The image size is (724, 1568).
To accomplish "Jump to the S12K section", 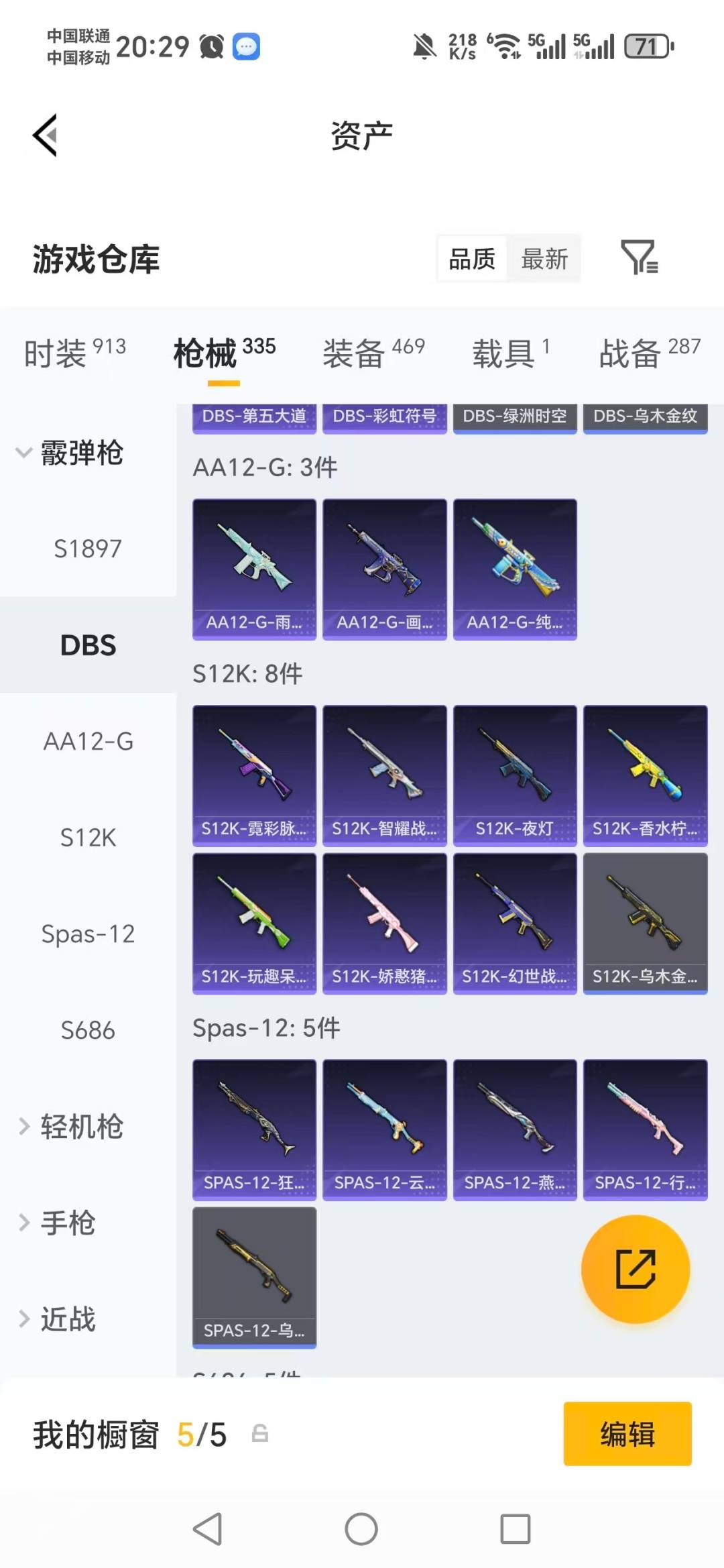I will pos(88,838).
